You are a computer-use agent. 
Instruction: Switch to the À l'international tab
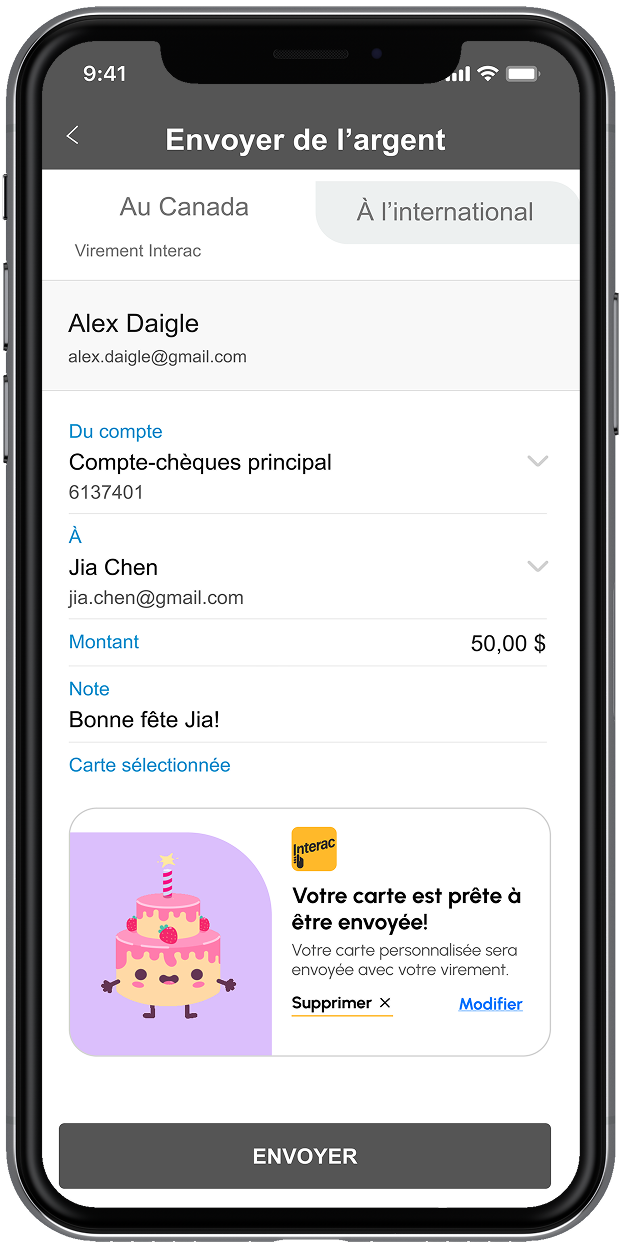pos(445,212)
